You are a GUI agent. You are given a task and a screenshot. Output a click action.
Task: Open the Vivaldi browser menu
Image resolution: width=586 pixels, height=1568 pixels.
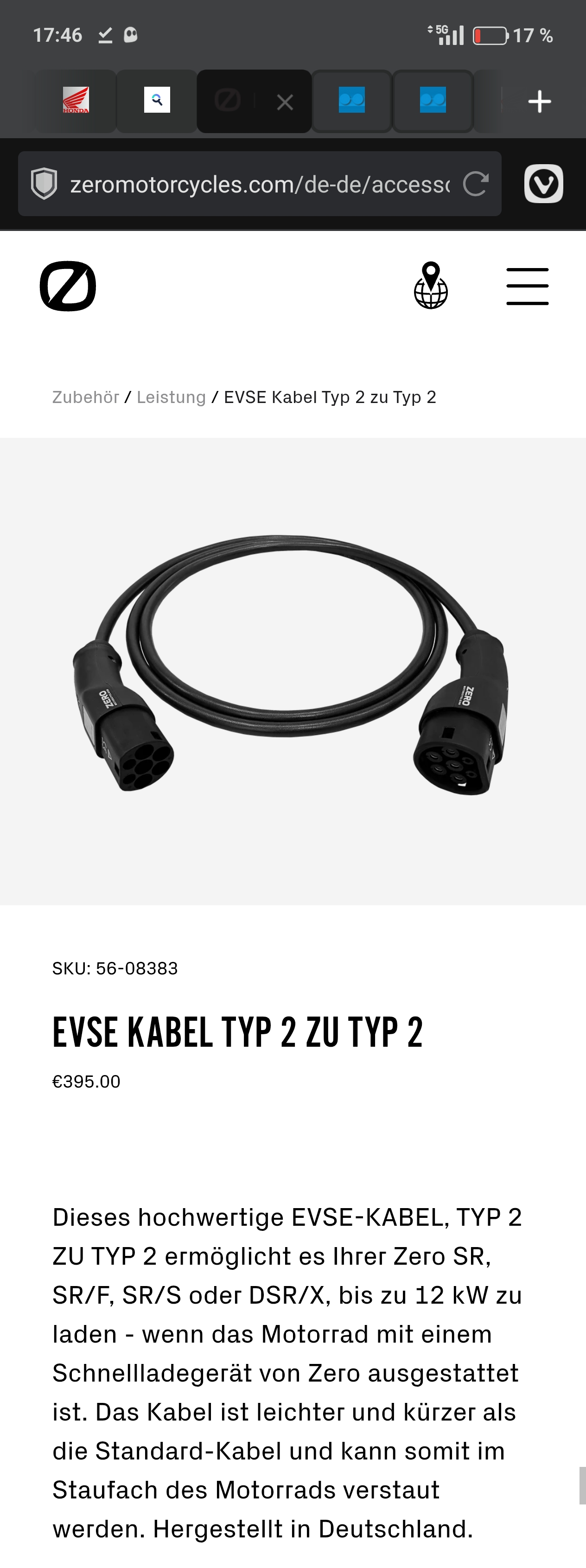point(543,184)
